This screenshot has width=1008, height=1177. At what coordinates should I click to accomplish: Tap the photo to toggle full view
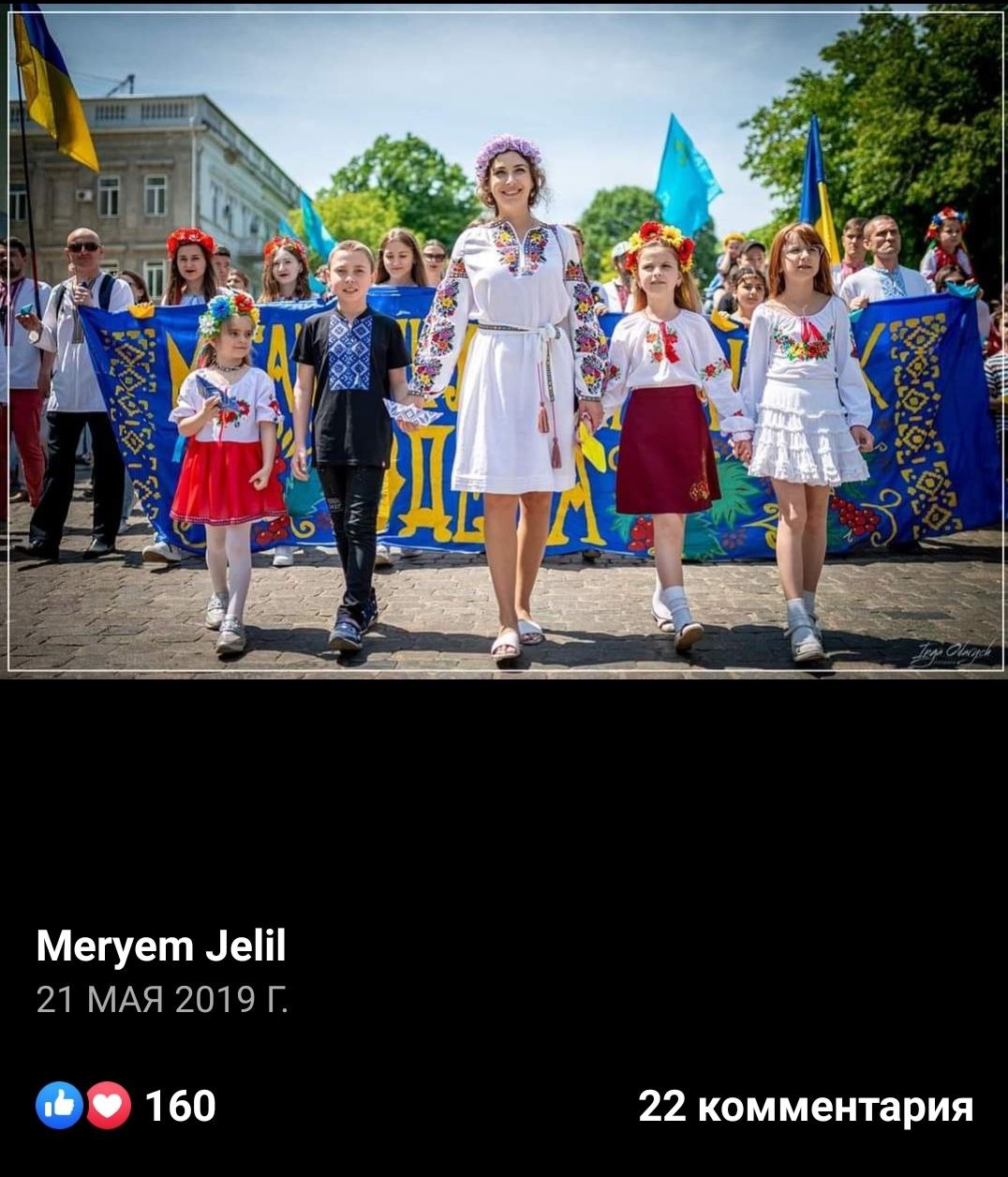504,340
